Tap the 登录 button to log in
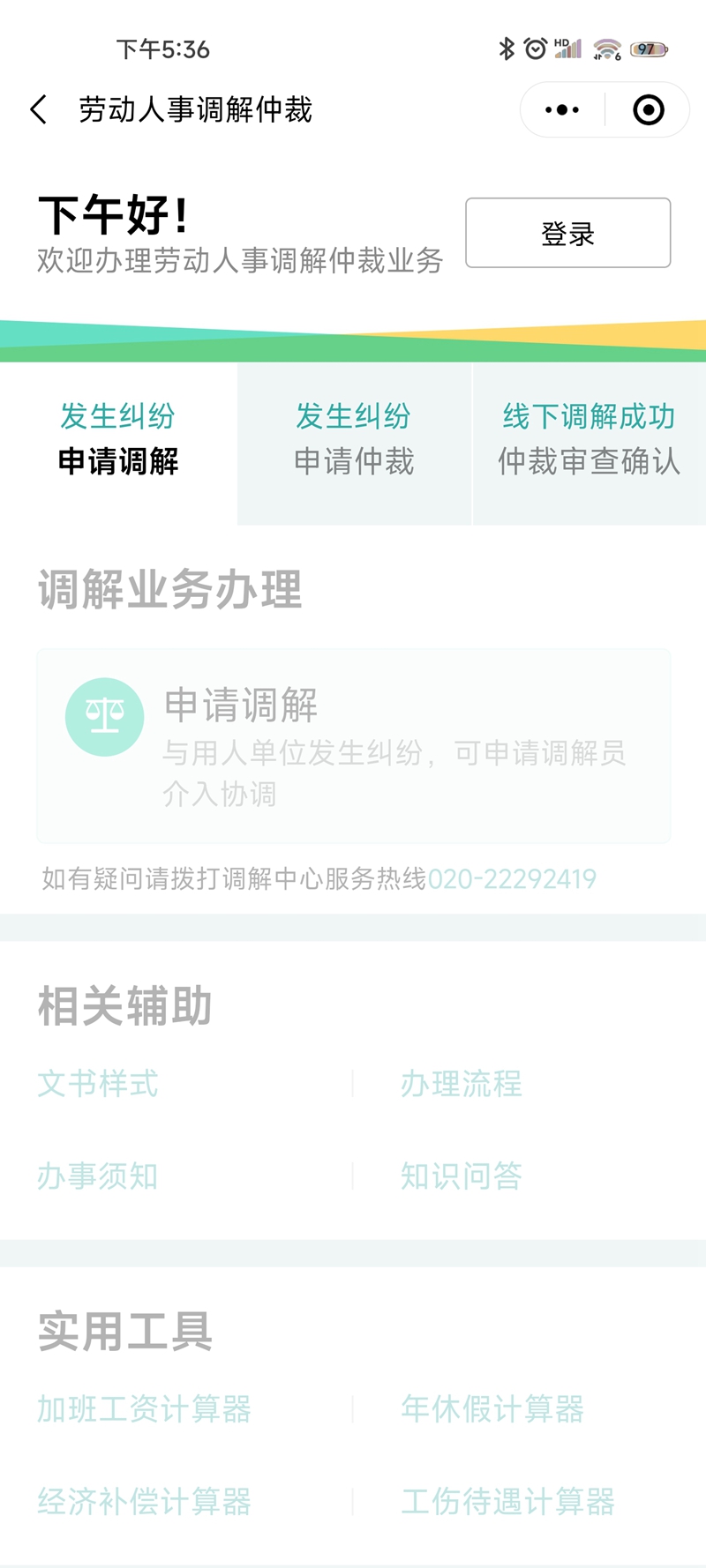The image size is (706, 1568). click(x=567, y=232)
